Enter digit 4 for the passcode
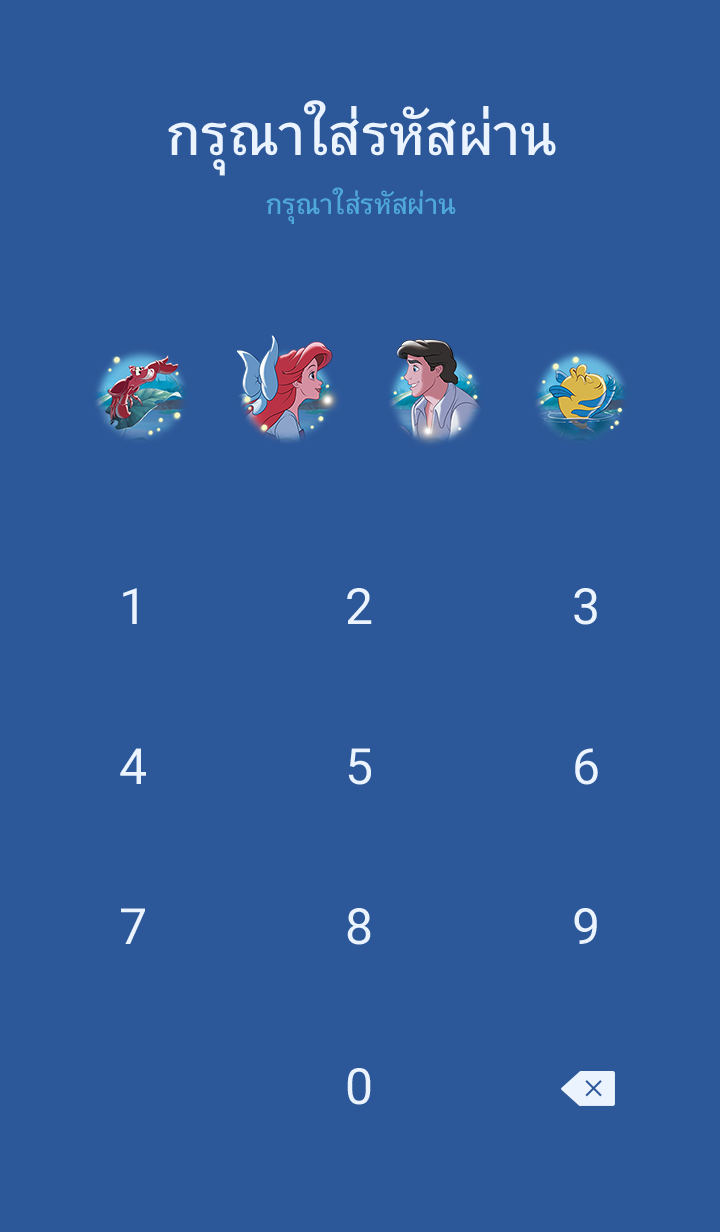The image size is (720, 1232). 133,767
